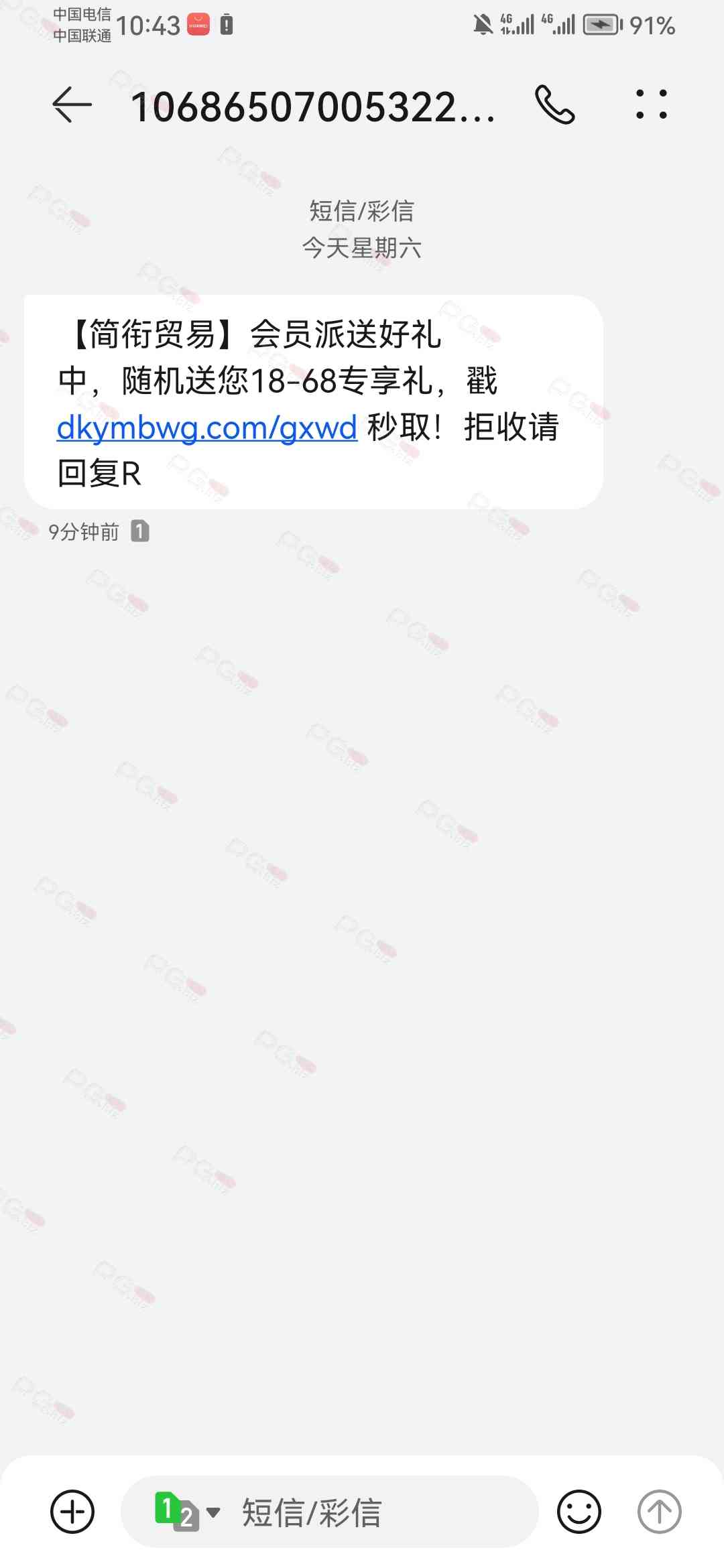Go back to the message list

tap(72, 105)
